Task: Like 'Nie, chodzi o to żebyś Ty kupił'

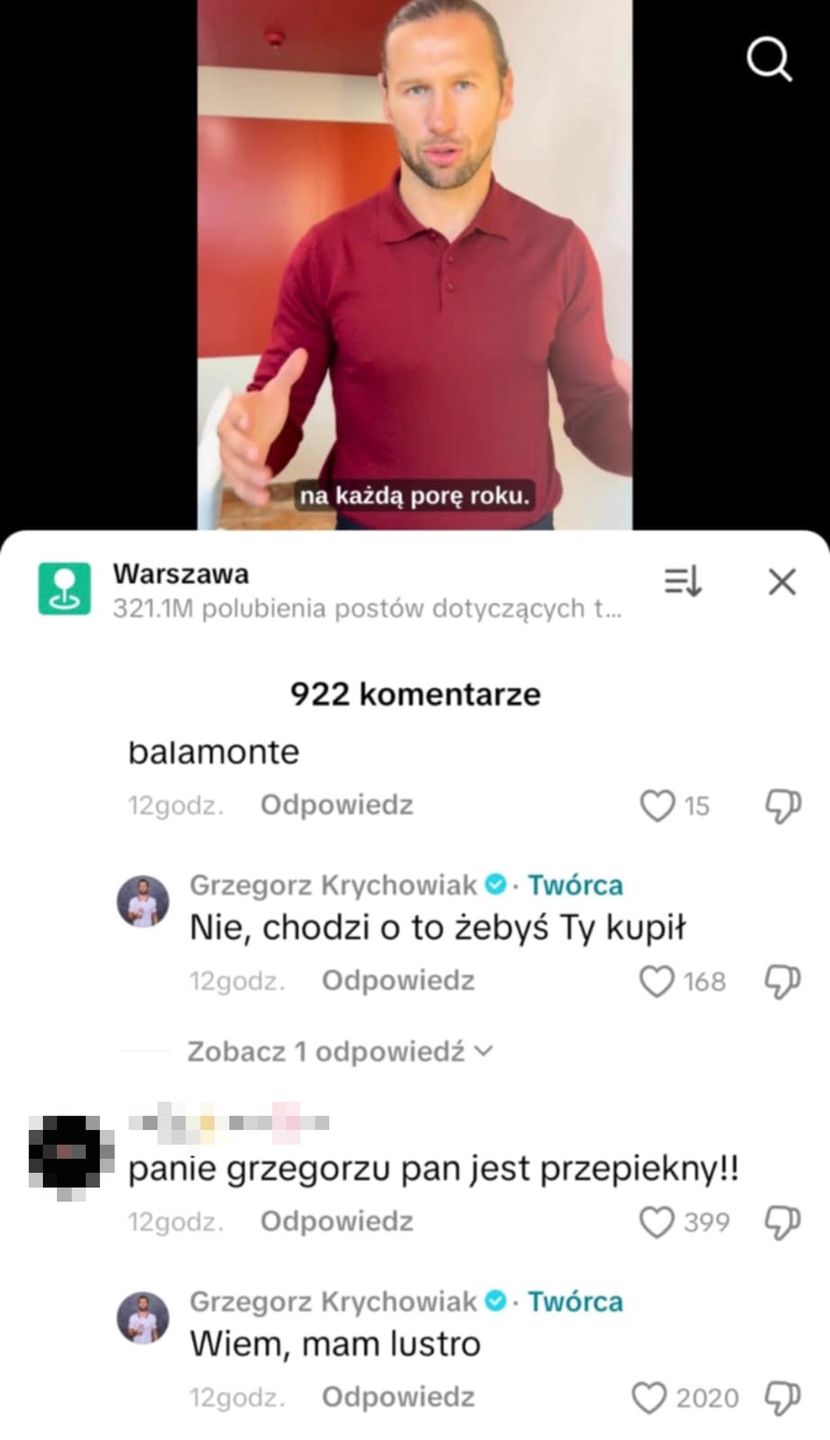Action: [x=657, y=981]
